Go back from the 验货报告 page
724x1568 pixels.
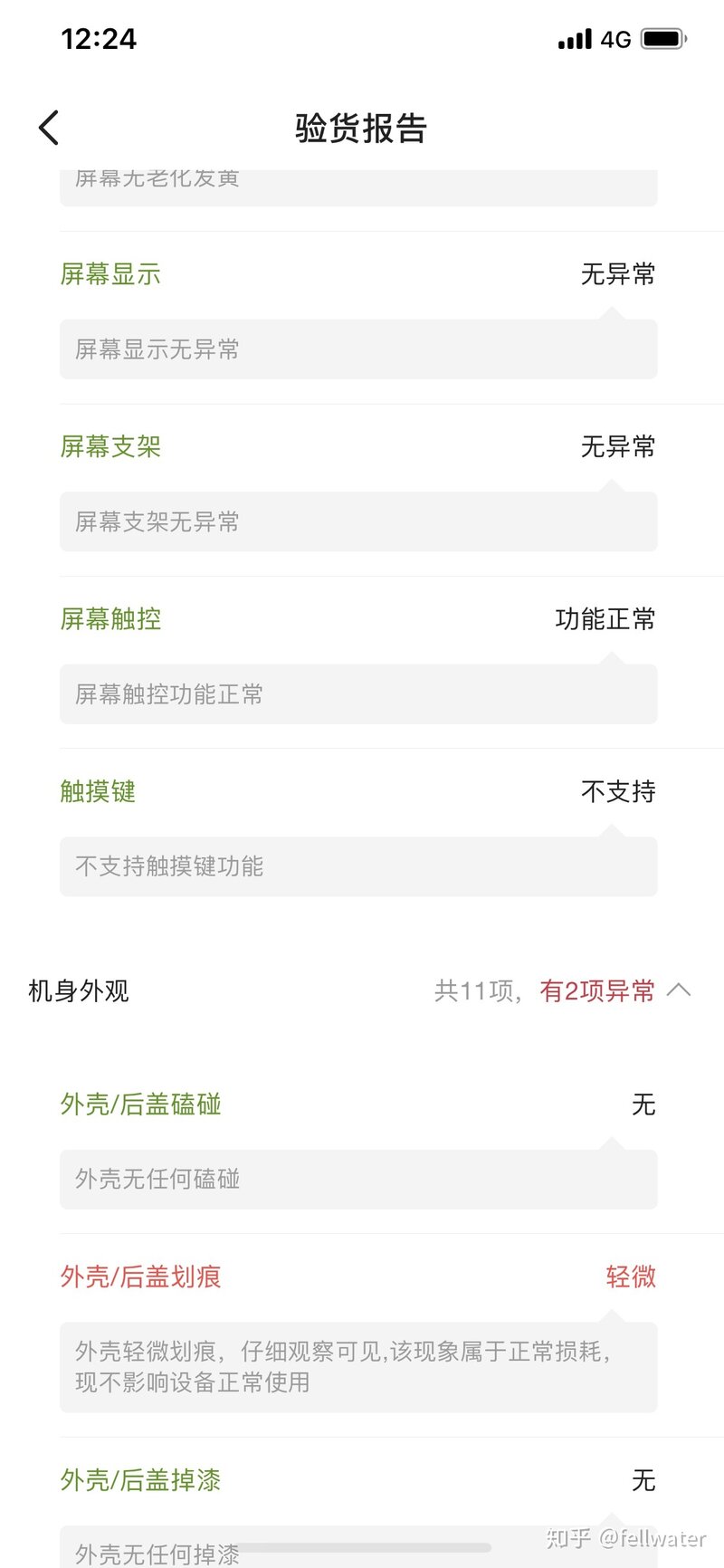point(49,128)
